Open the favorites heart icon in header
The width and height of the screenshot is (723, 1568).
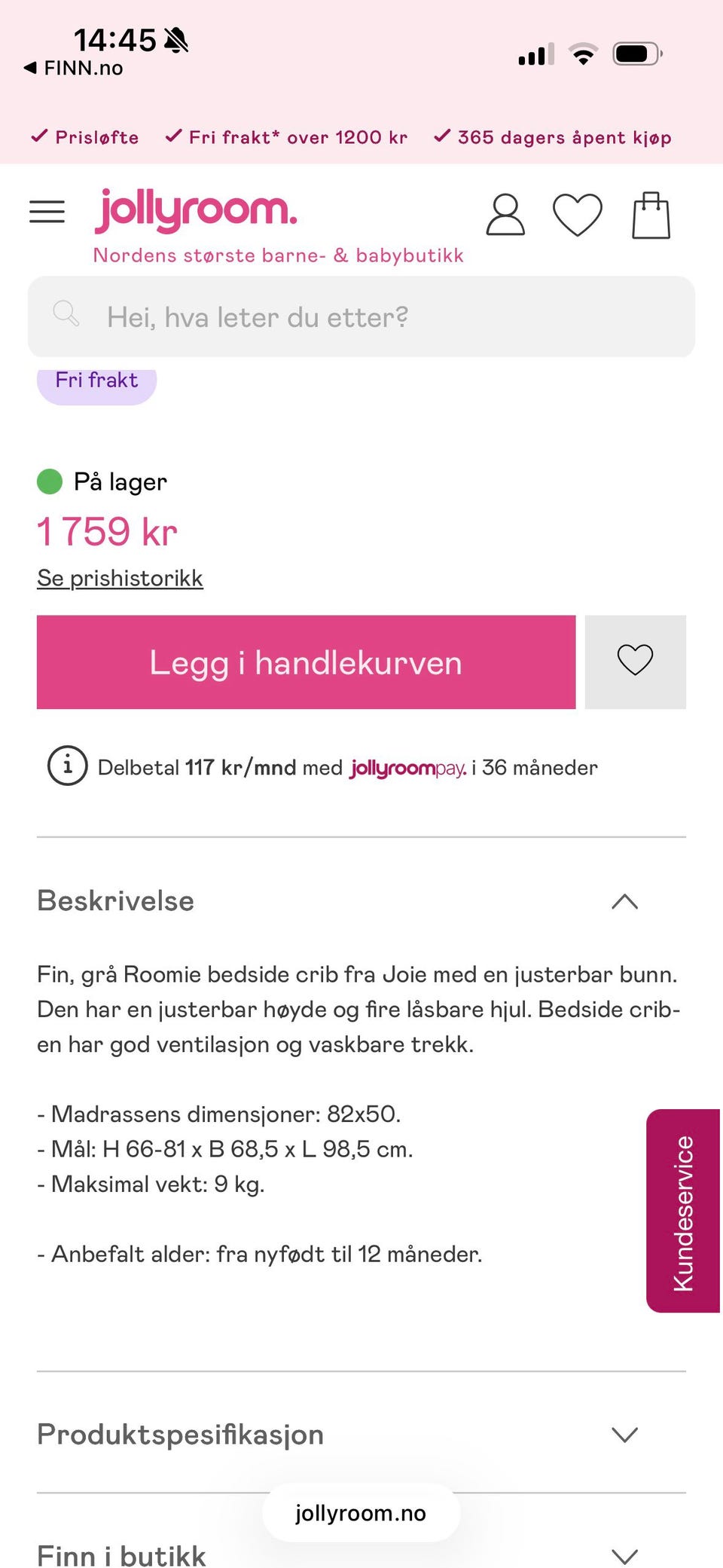point(578,215)
